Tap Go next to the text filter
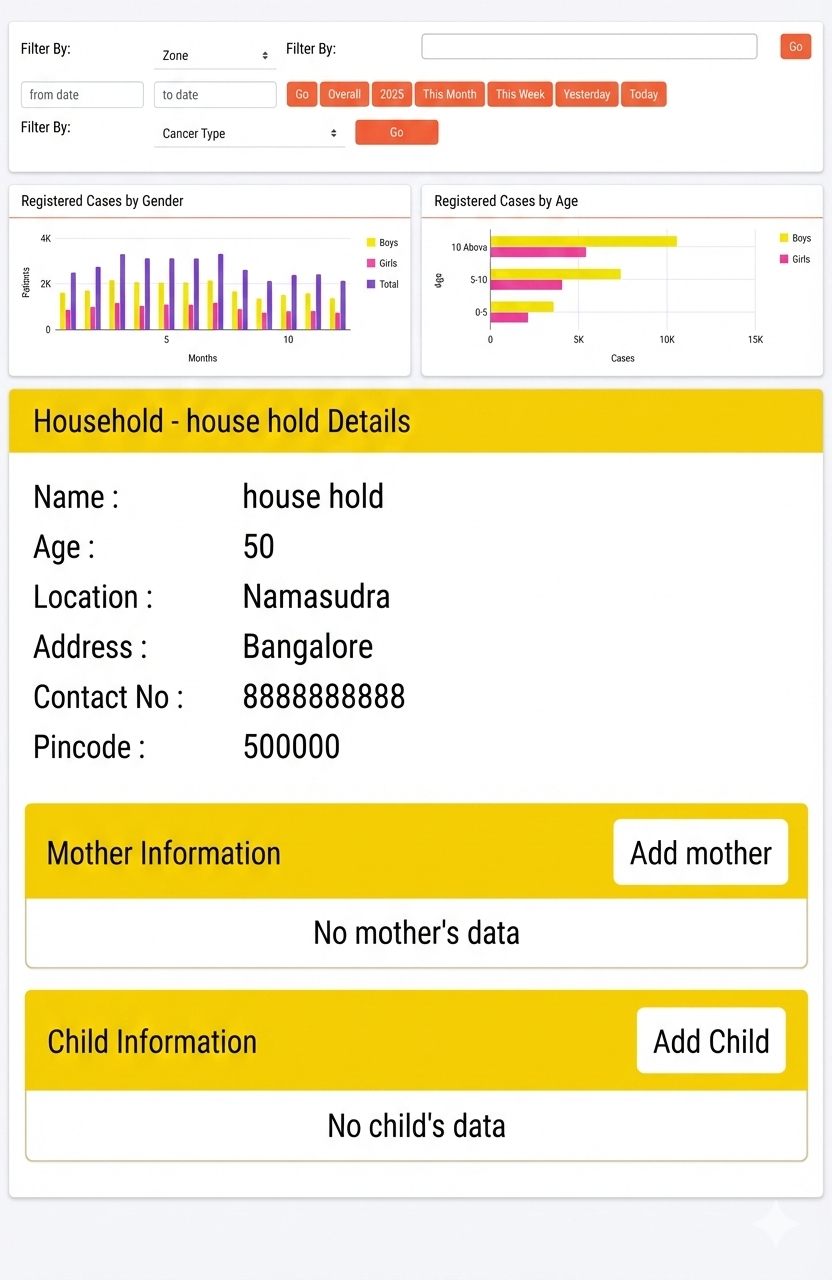Image resolution: width=832 pixels, height=1280 pixels. click(795, 47)
